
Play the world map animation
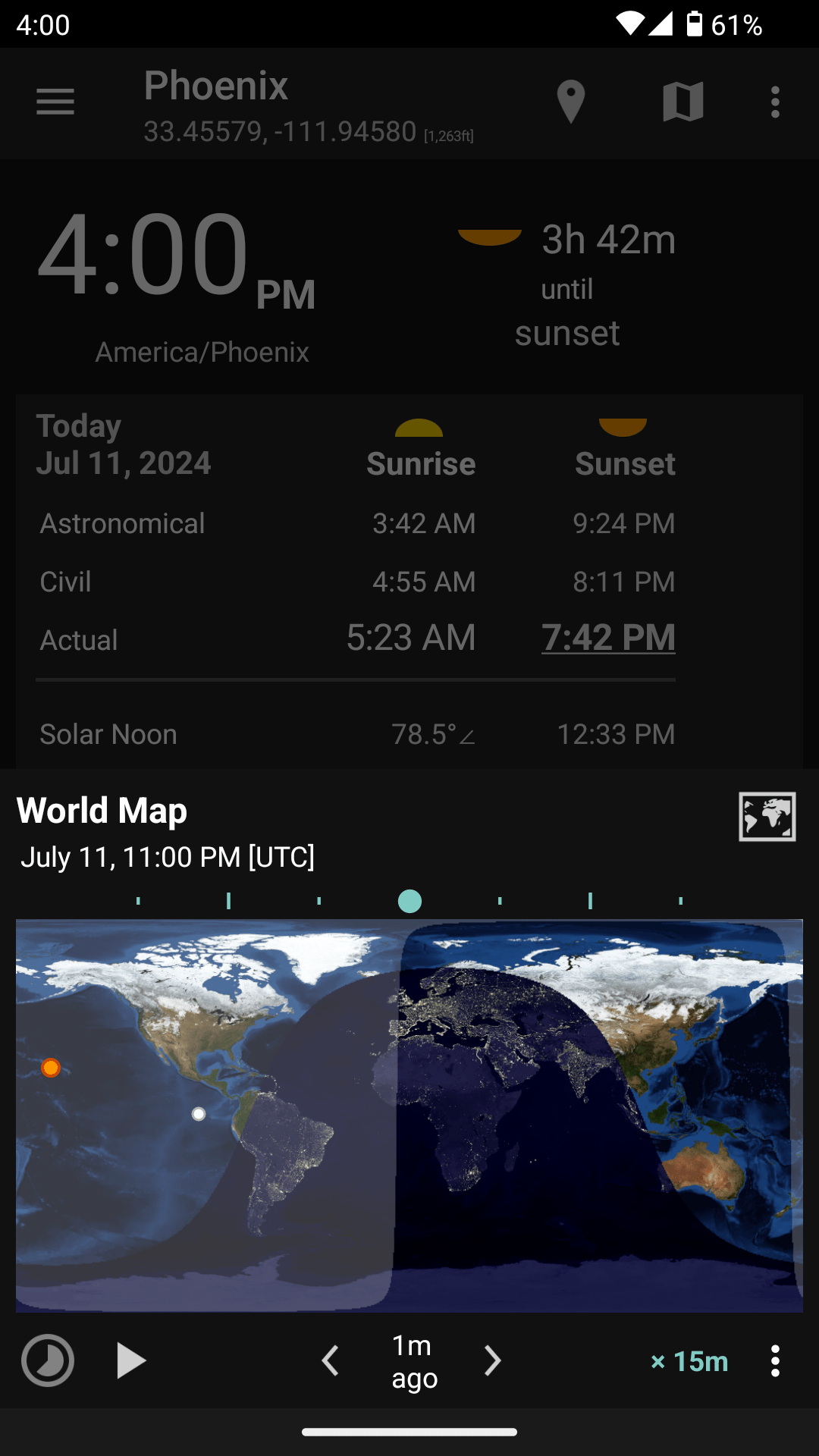[130, 1360]
